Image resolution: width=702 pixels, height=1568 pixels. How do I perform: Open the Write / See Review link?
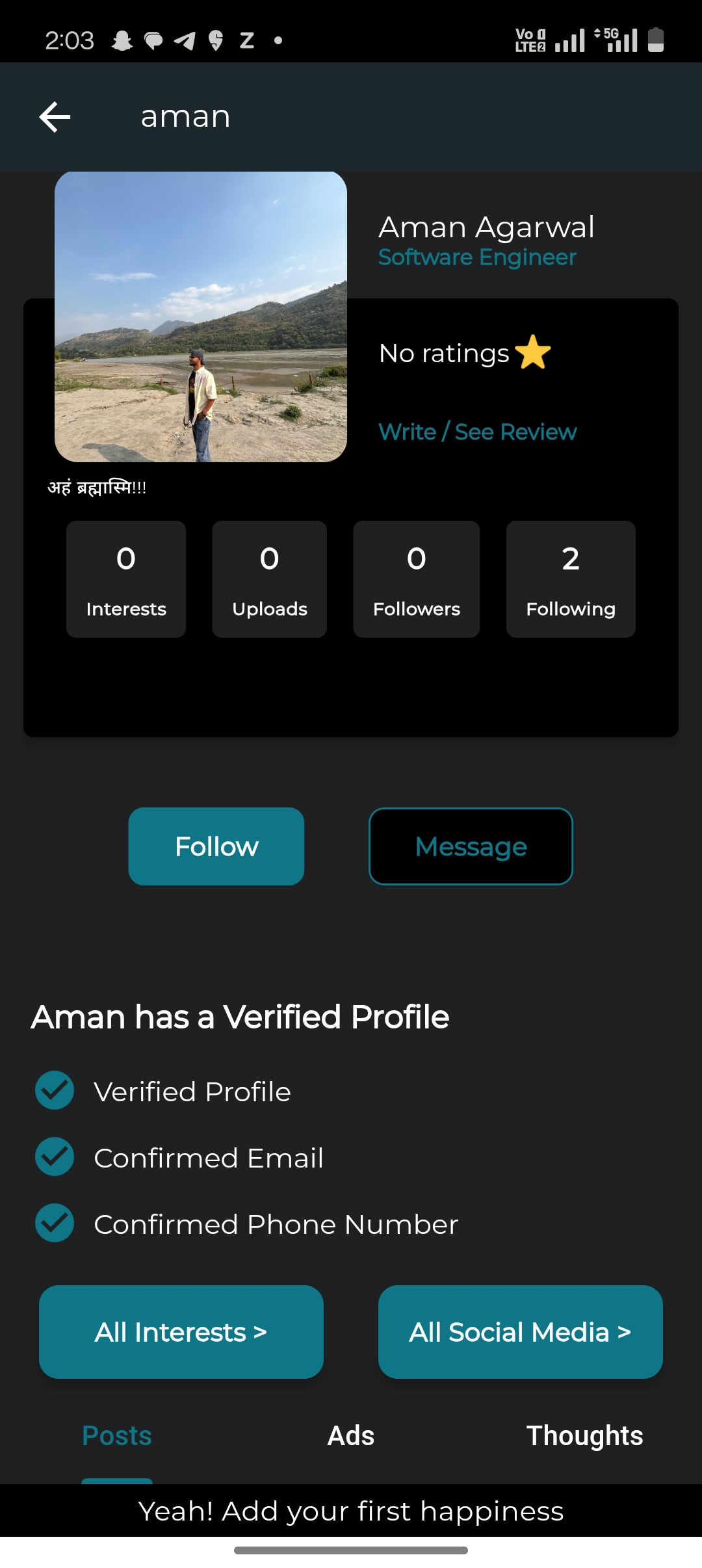pos(478,432)
